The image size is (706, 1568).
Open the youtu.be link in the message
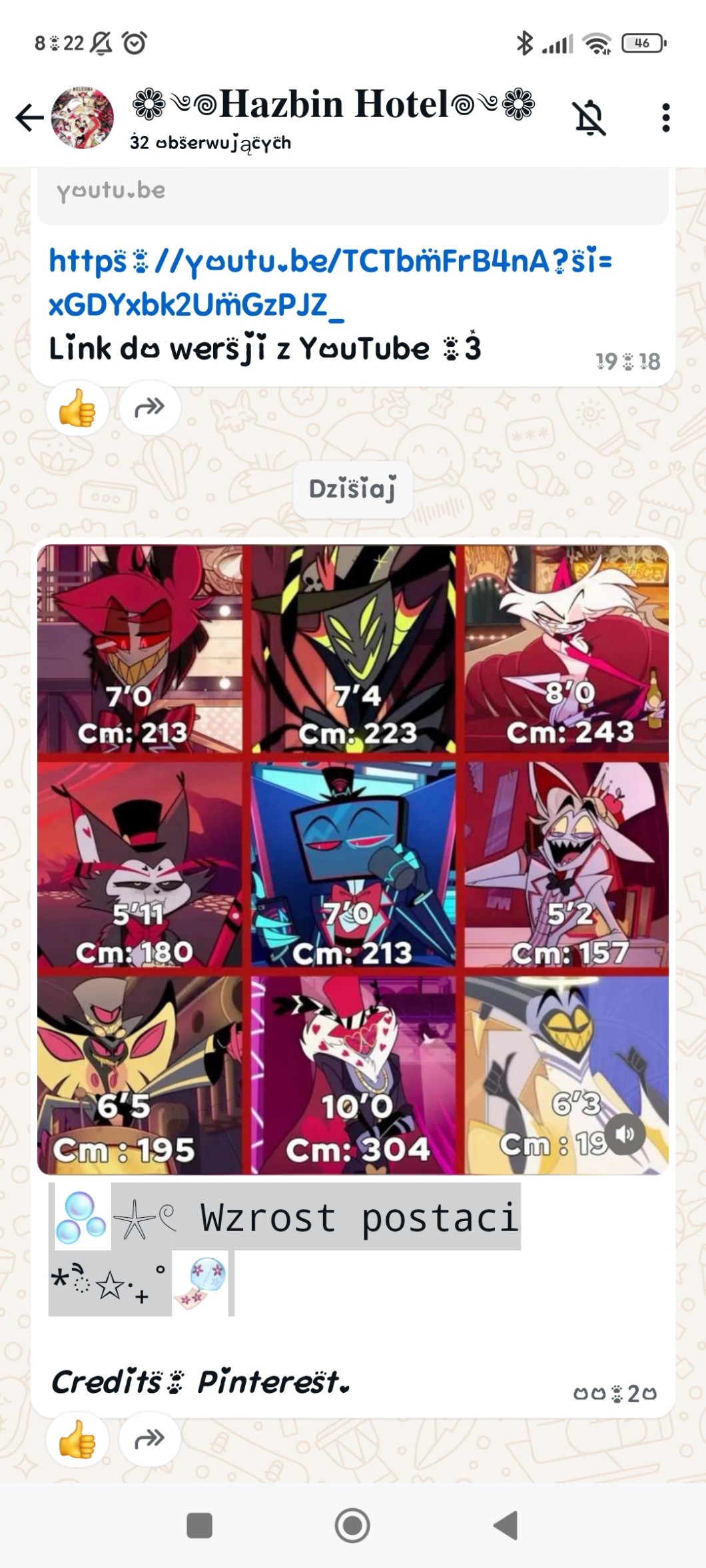pos(330,282)
